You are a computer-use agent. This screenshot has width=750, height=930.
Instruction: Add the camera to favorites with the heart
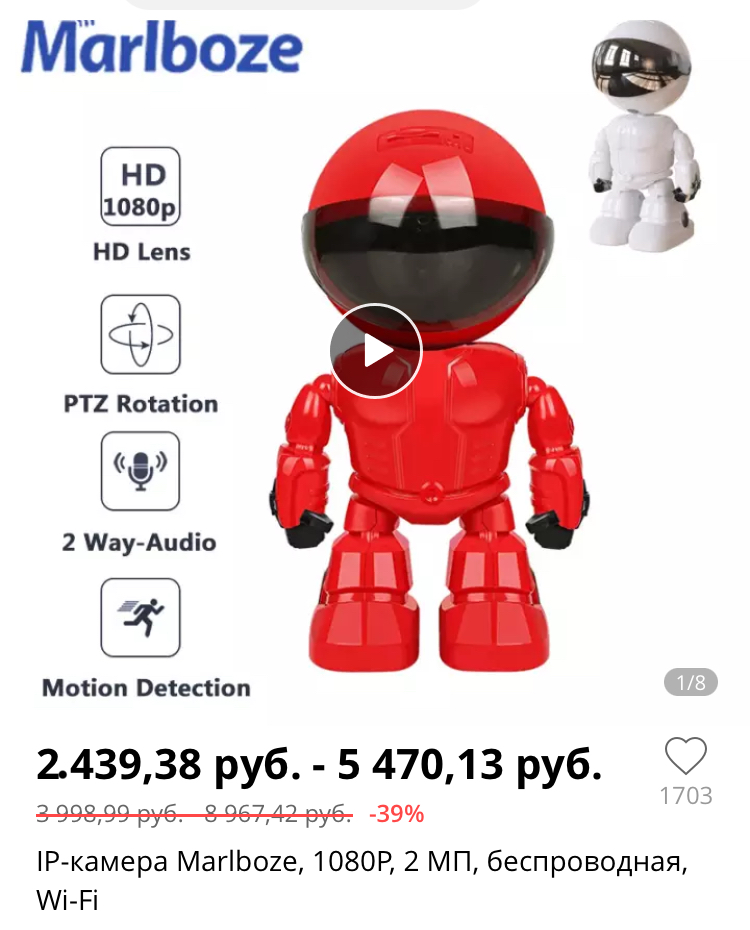click(686, 756)
